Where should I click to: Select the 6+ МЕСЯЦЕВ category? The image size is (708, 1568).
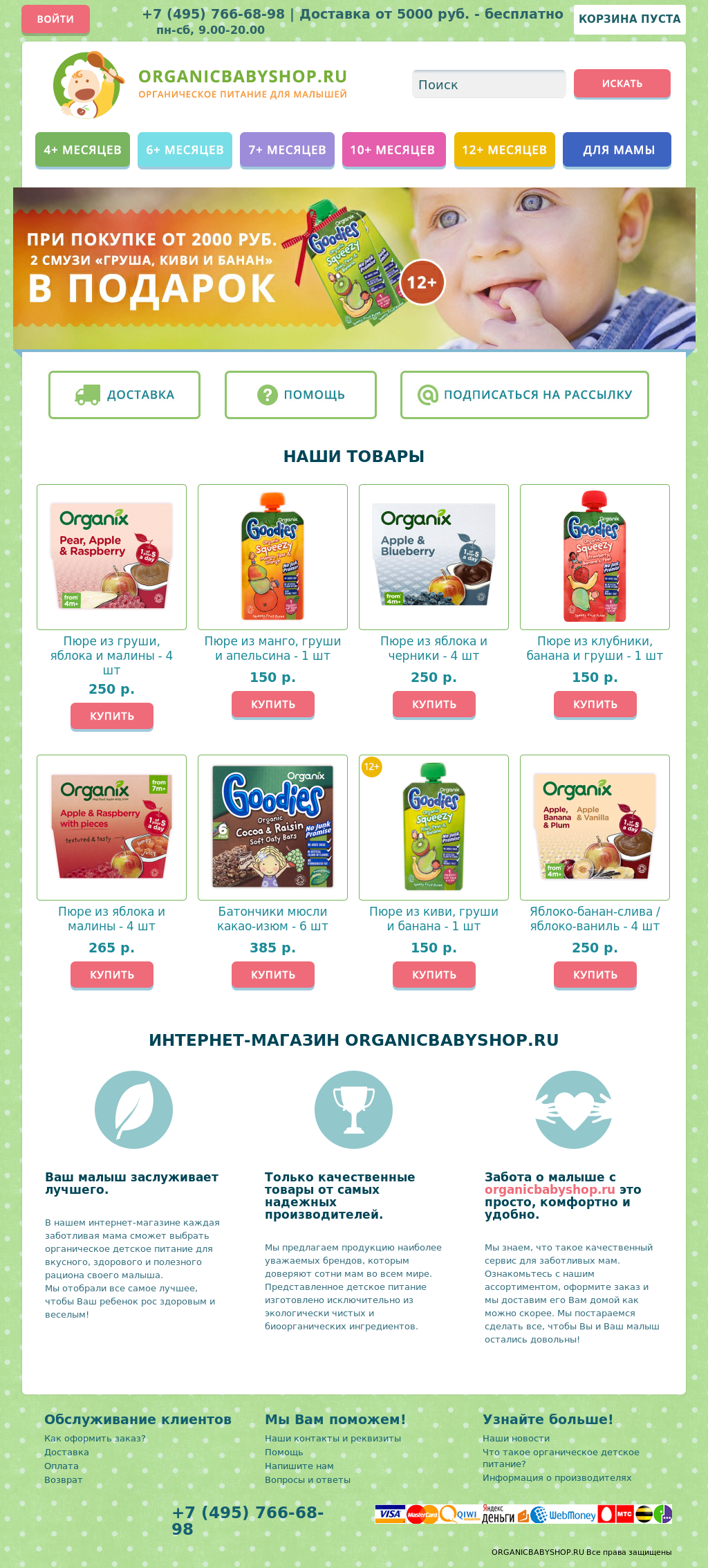185,149
